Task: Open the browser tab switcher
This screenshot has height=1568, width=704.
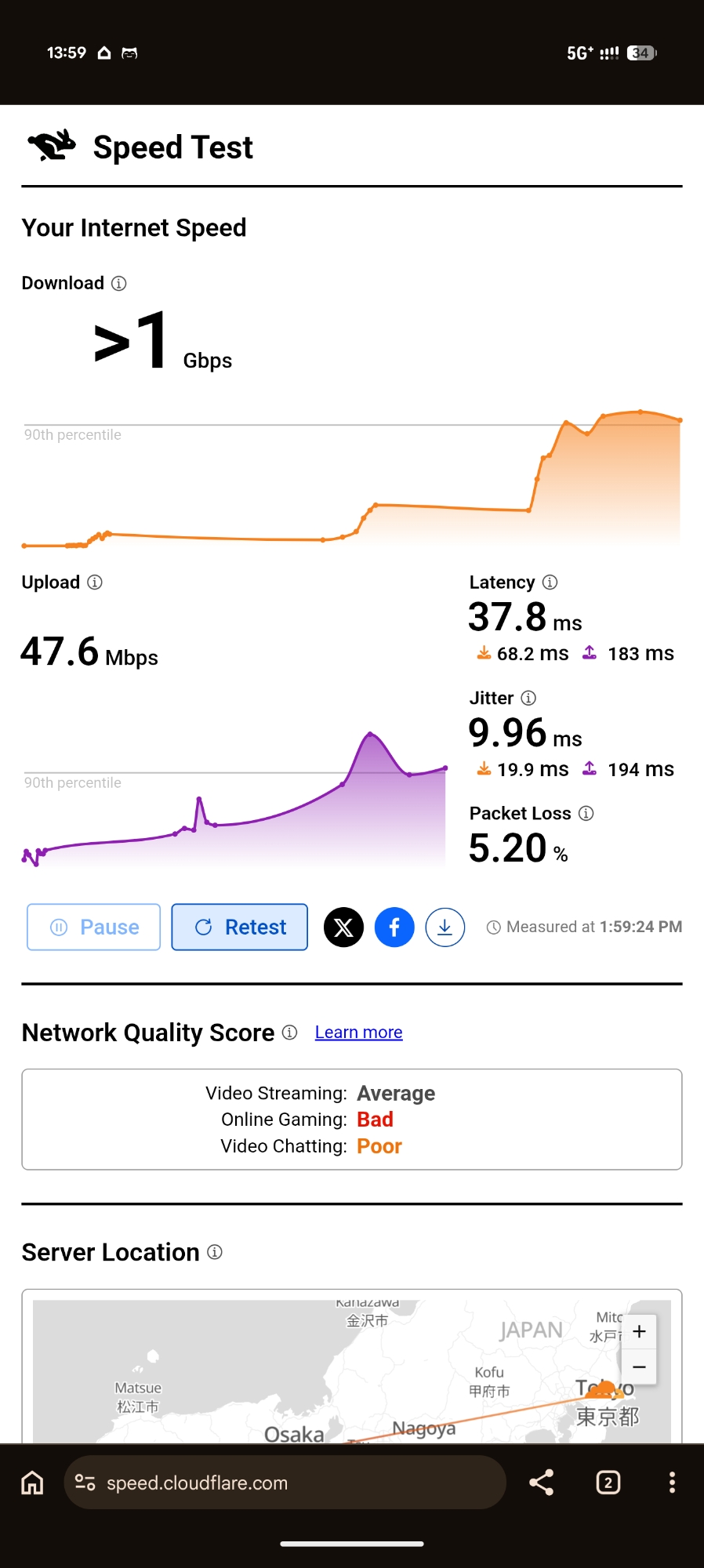Action: pyautogui.click(x=608, y=1483)
